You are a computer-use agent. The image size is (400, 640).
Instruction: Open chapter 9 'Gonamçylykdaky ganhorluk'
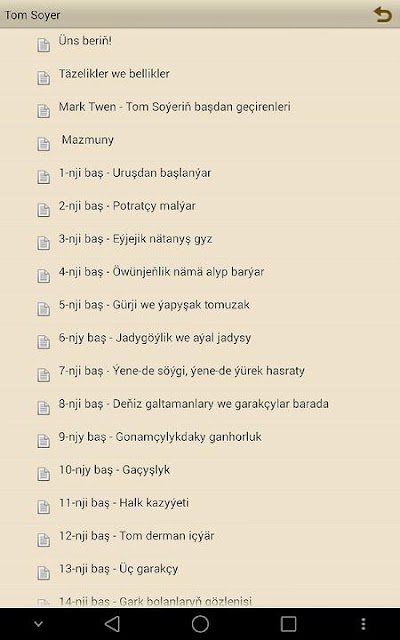(200, 438)
